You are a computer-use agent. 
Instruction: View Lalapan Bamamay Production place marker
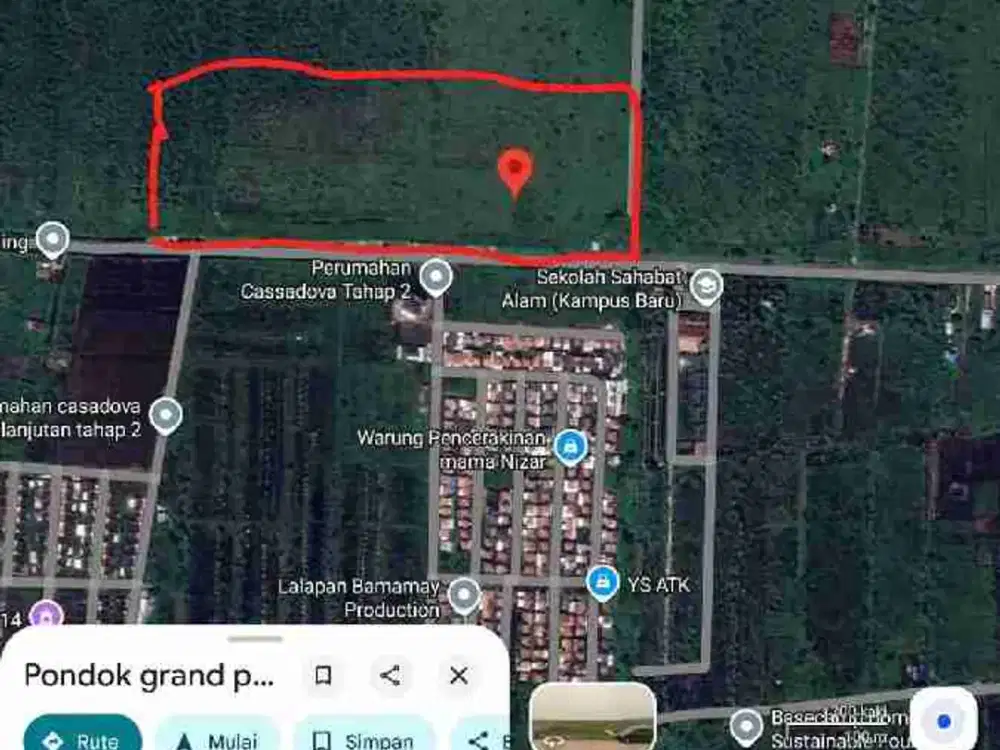pos(464,596)
